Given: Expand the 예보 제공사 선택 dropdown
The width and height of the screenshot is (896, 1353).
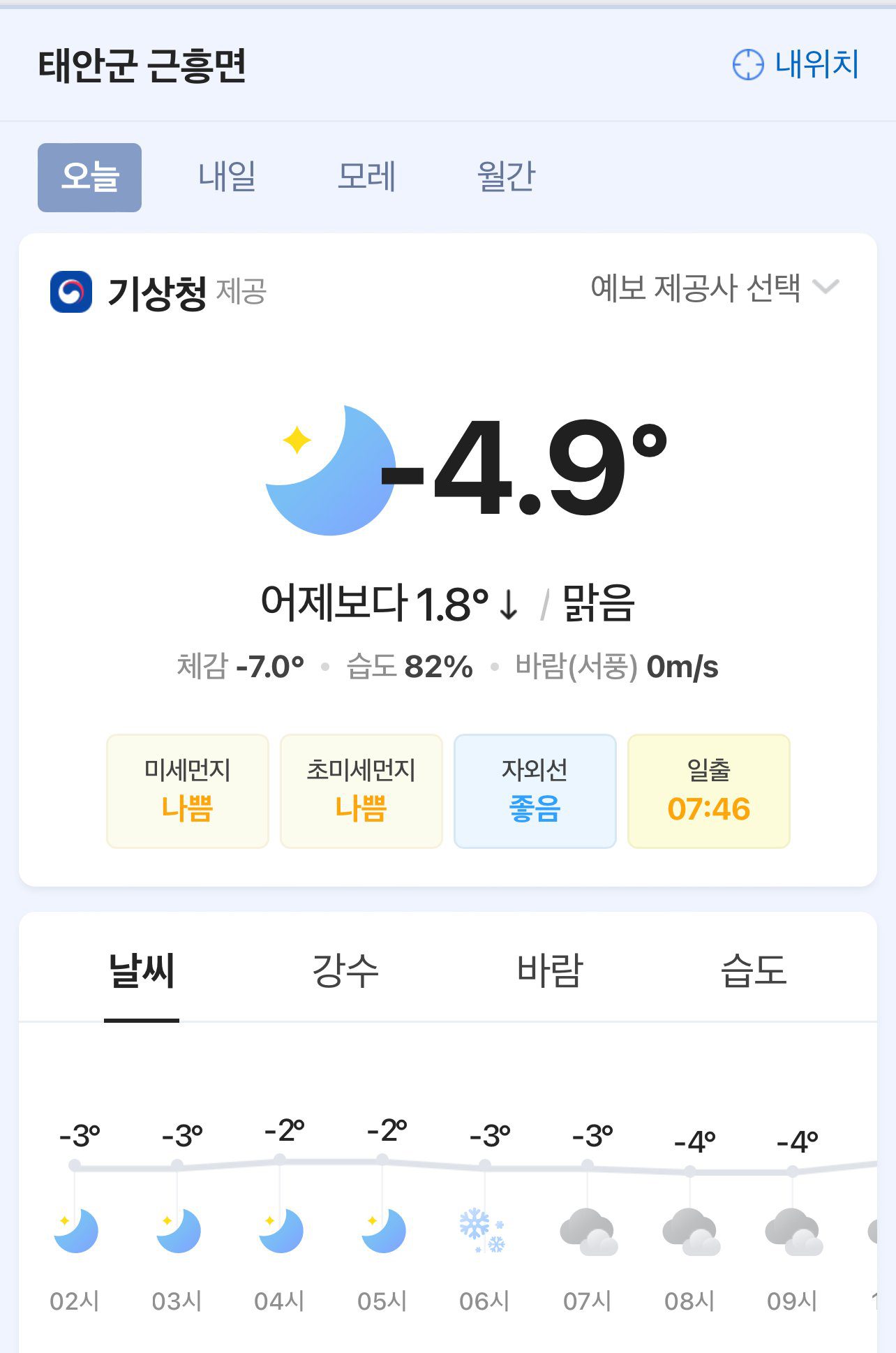Looking at the screenshot, I should 714,288.
